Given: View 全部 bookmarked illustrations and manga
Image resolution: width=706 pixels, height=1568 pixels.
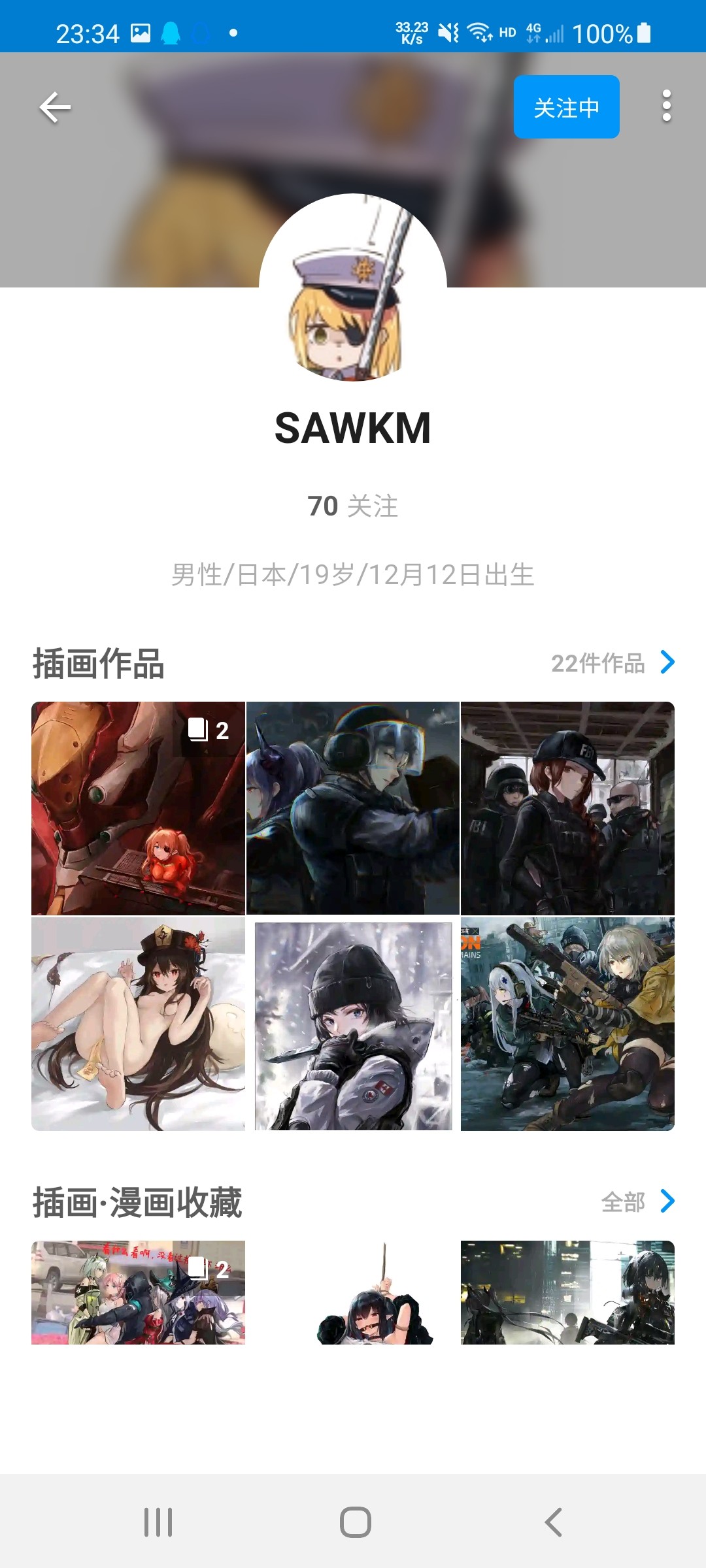Looking at the screenshot, I should click(637, 1201).
